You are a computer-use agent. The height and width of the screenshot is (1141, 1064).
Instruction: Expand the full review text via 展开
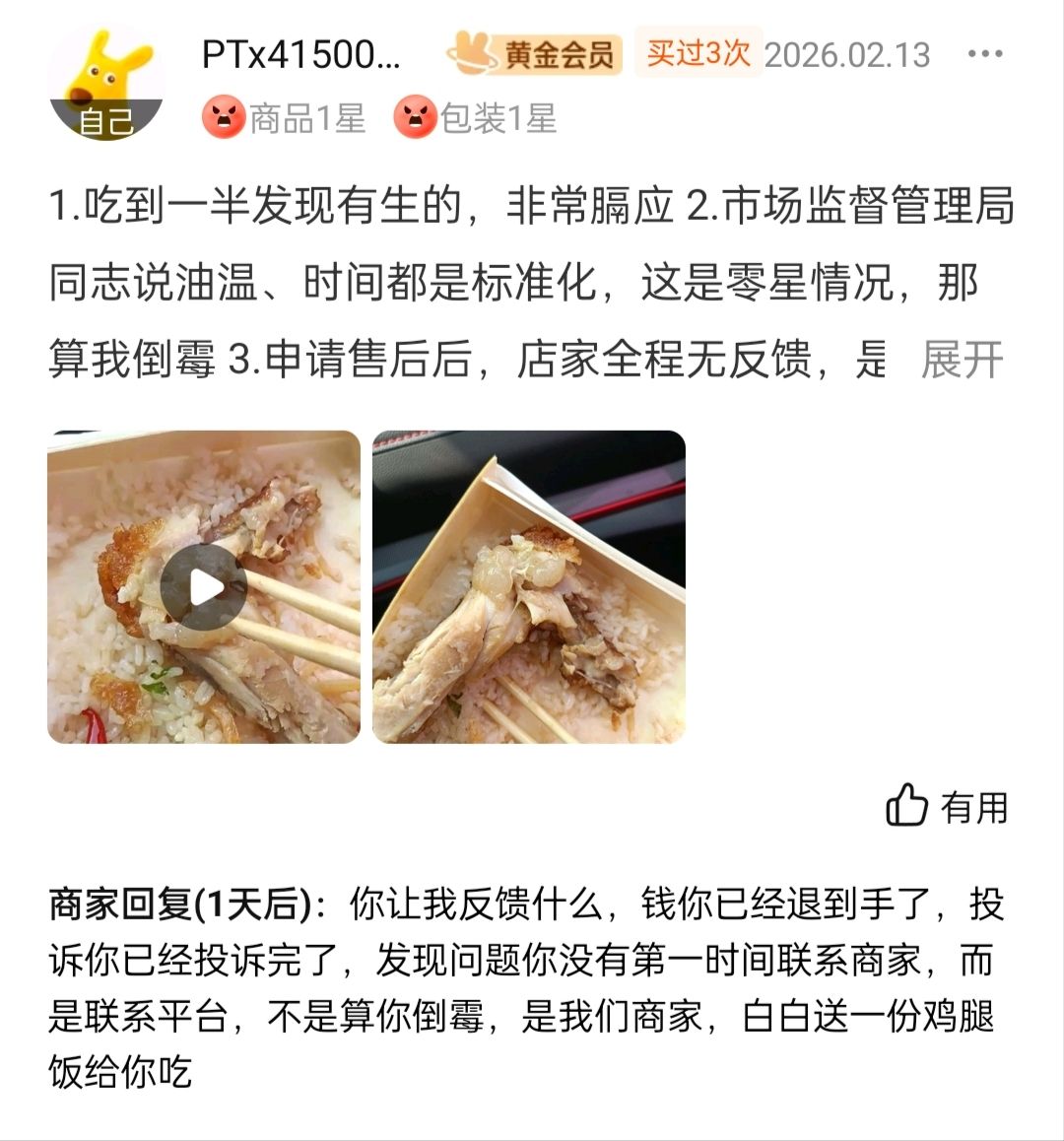point(961,360)
